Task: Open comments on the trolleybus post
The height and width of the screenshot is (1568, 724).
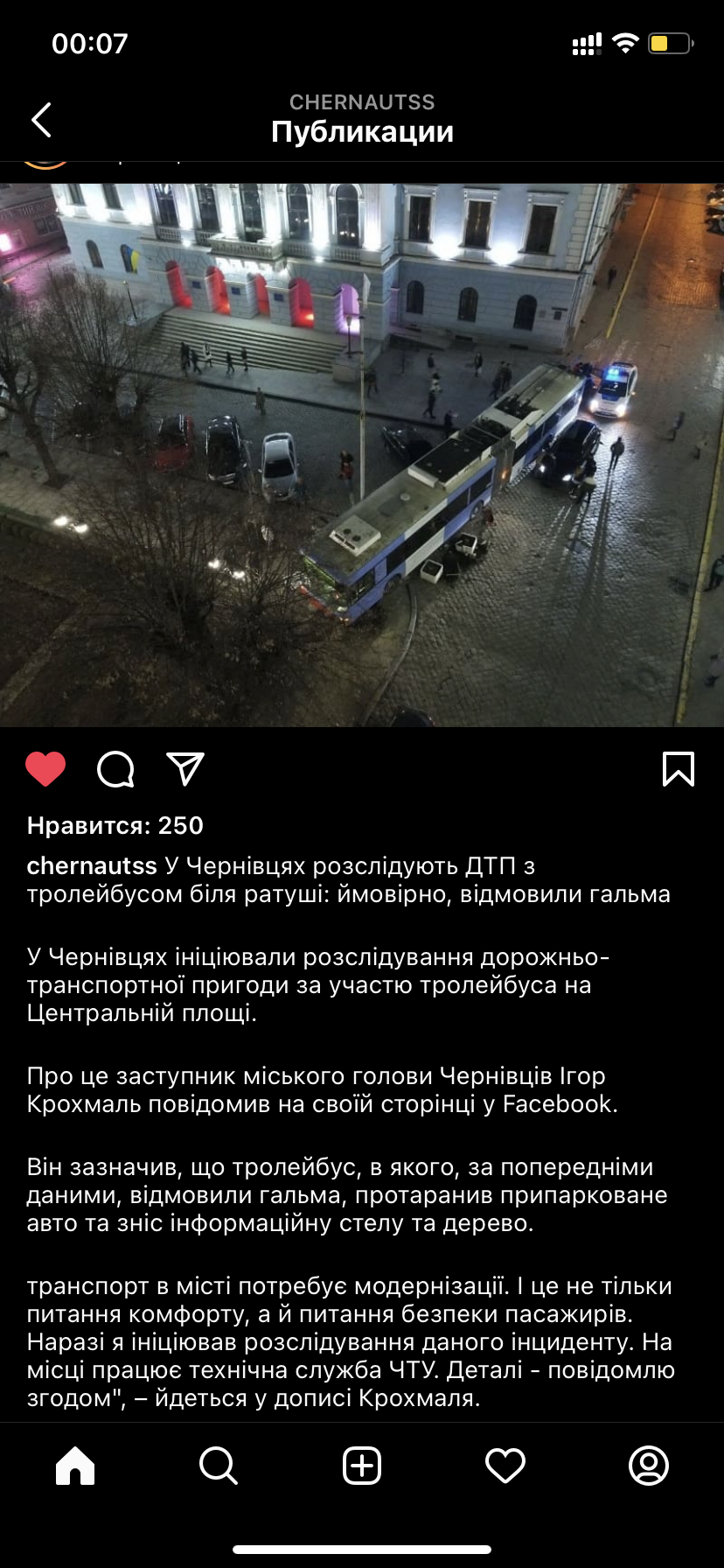Action: point(115,769)
